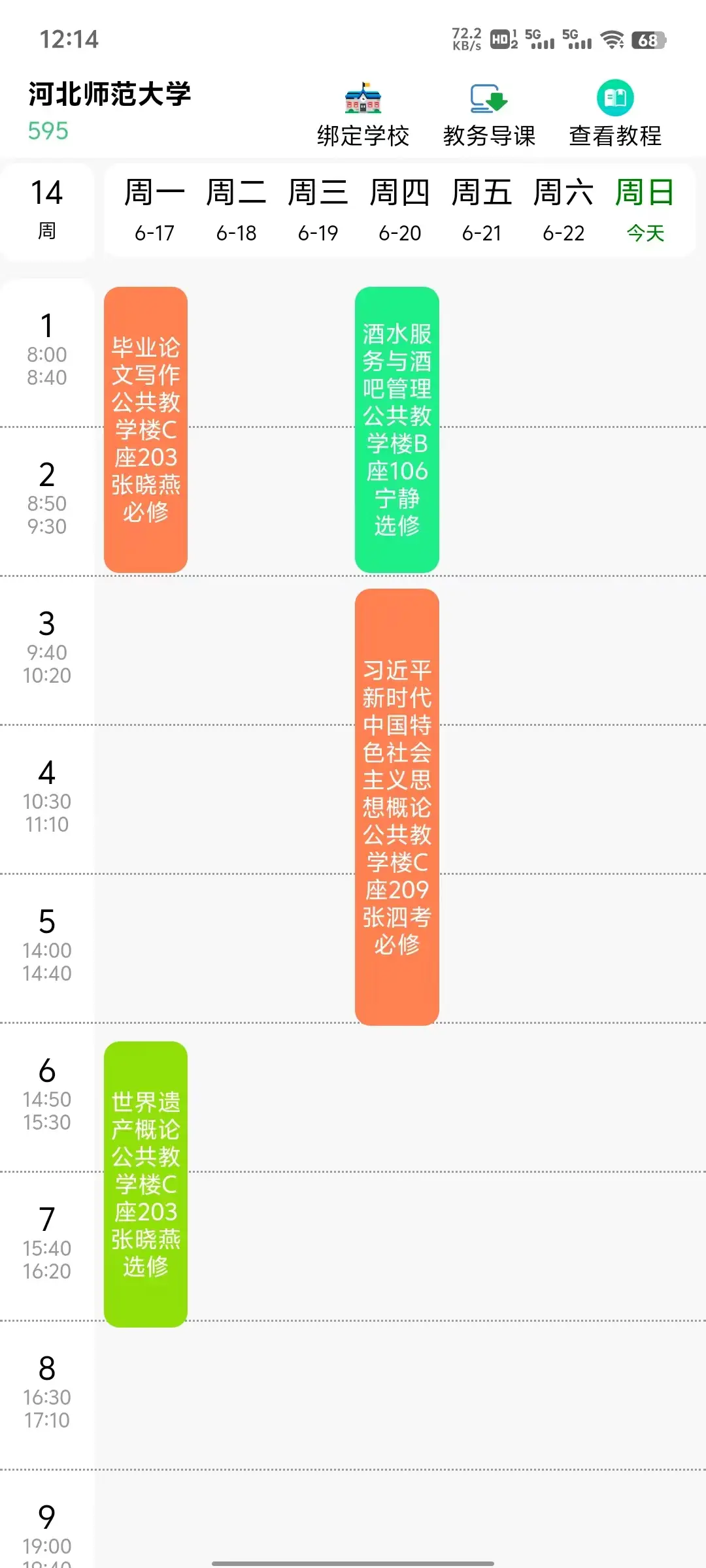Open the 毕业论文写作 course card
This screenshot has height=1568, width=706.
[146, 429]
